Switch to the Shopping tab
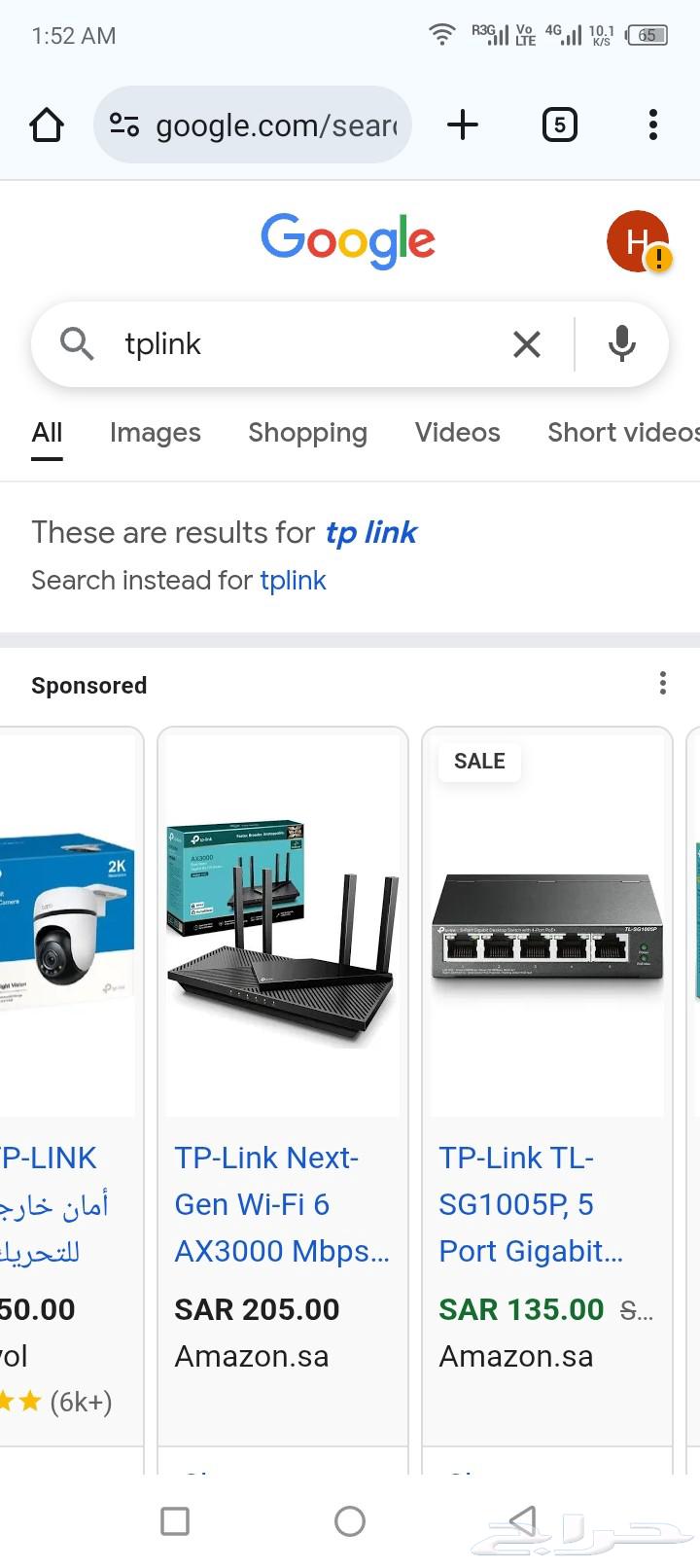This screenshot has width=700, height=1568. pos(307,433)
